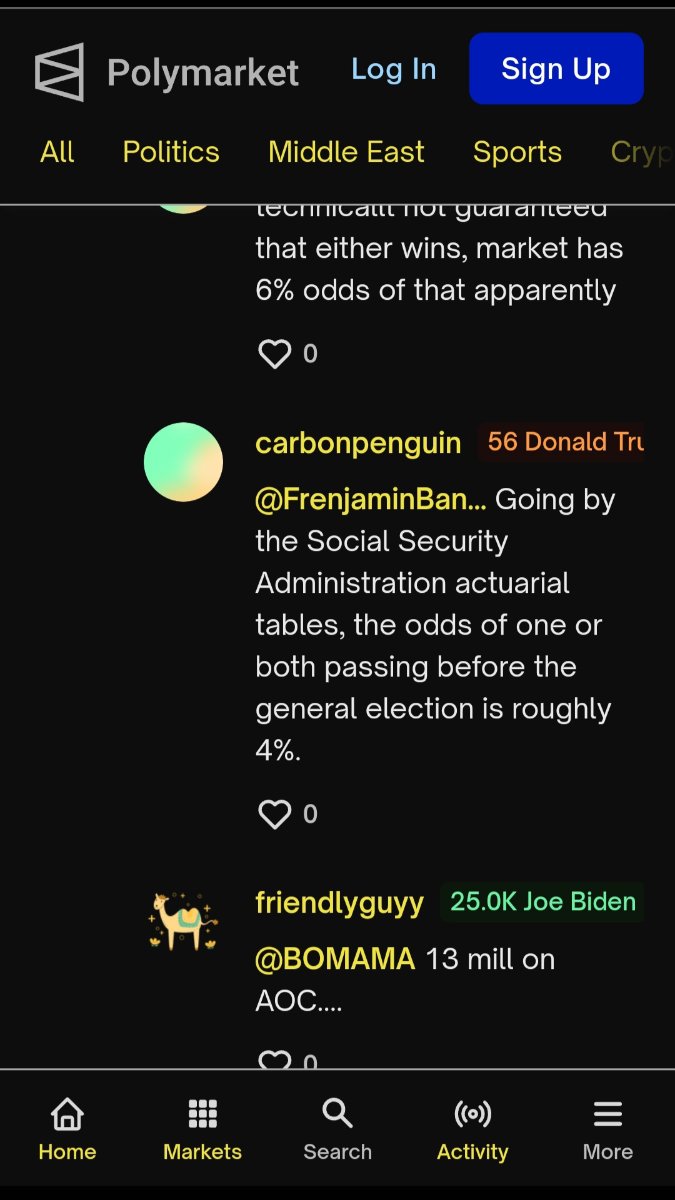Switch to the Markets tab
Viewport: 675px width, 1200px height.
202,1130
